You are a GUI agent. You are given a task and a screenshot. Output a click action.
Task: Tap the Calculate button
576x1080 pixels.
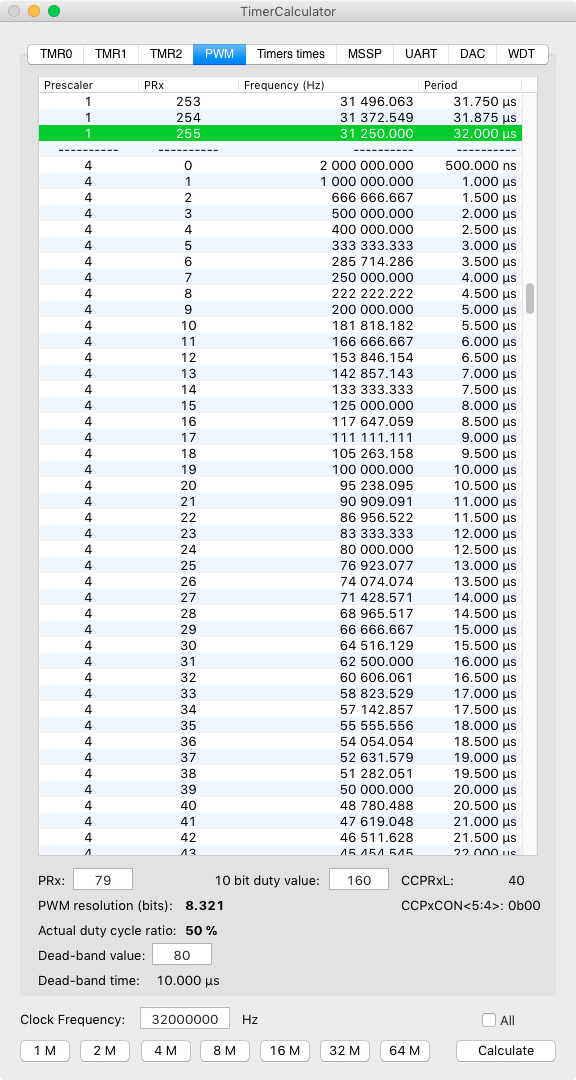[506, 1050]
